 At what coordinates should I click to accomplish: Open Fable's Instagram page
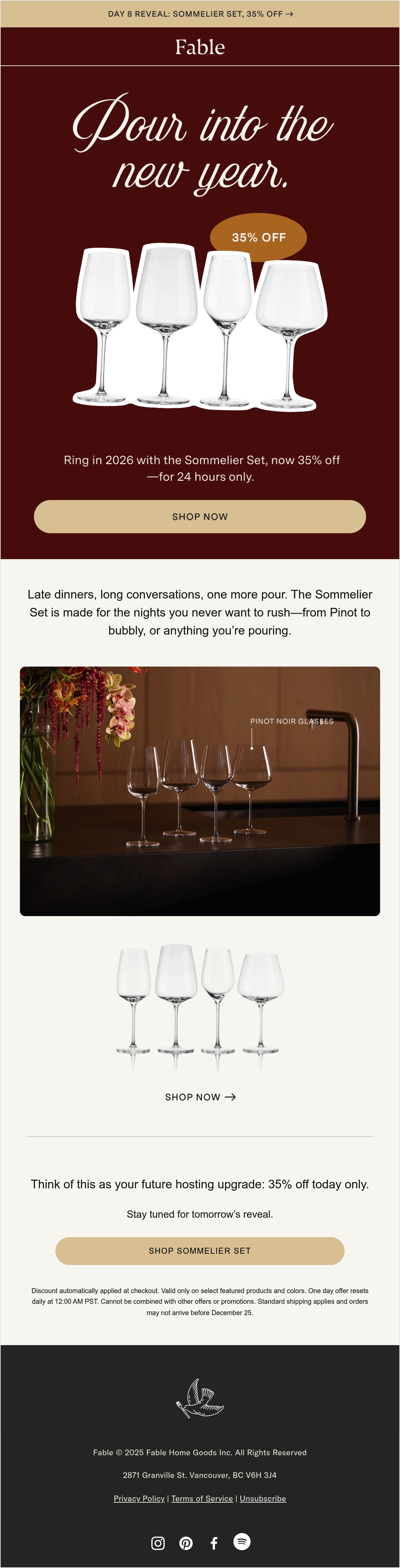click(x=158, y=1543)
